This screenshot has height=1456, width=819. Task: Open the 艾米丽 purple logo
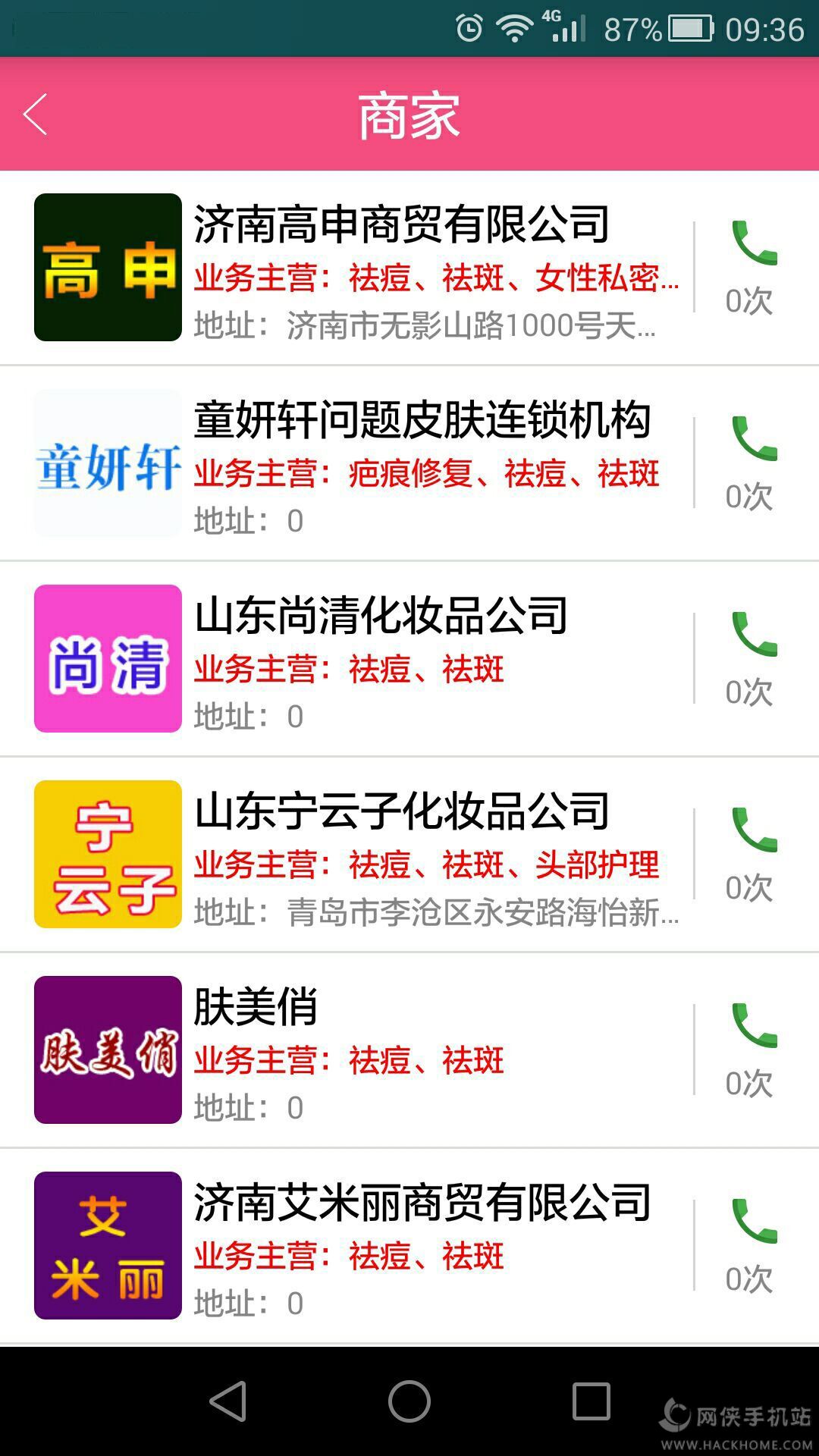[108, 1244]
